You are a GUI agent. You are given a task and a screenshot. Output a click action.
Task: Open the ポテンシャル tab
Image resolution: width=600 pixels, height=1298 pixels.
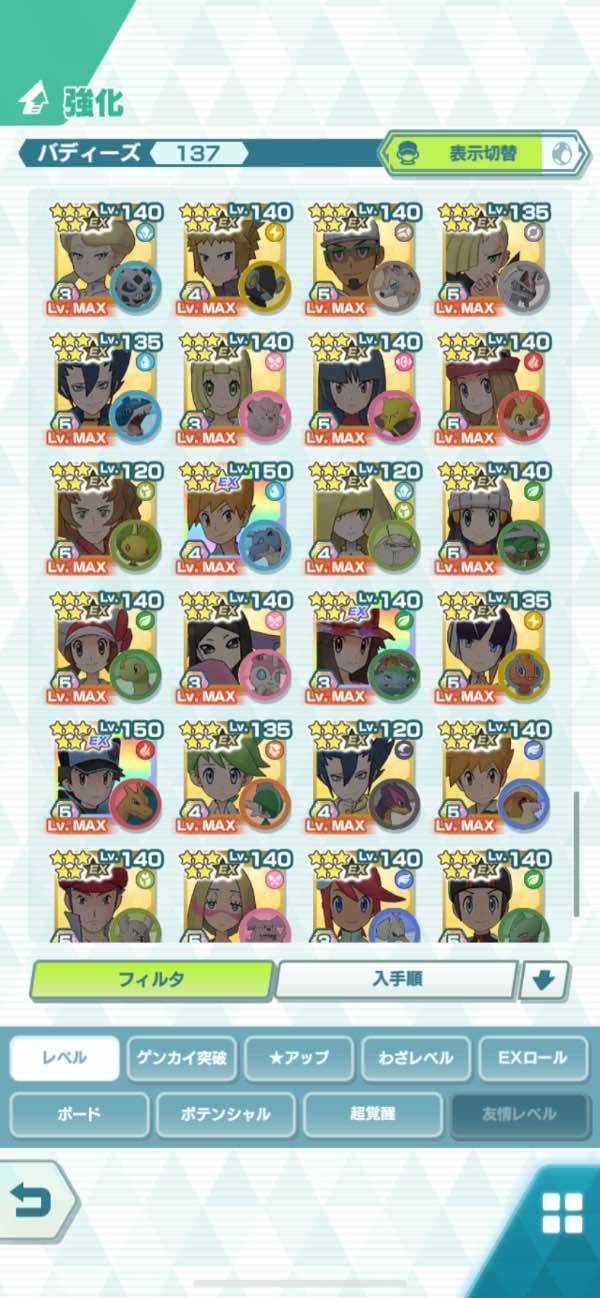click(226, 1115)
